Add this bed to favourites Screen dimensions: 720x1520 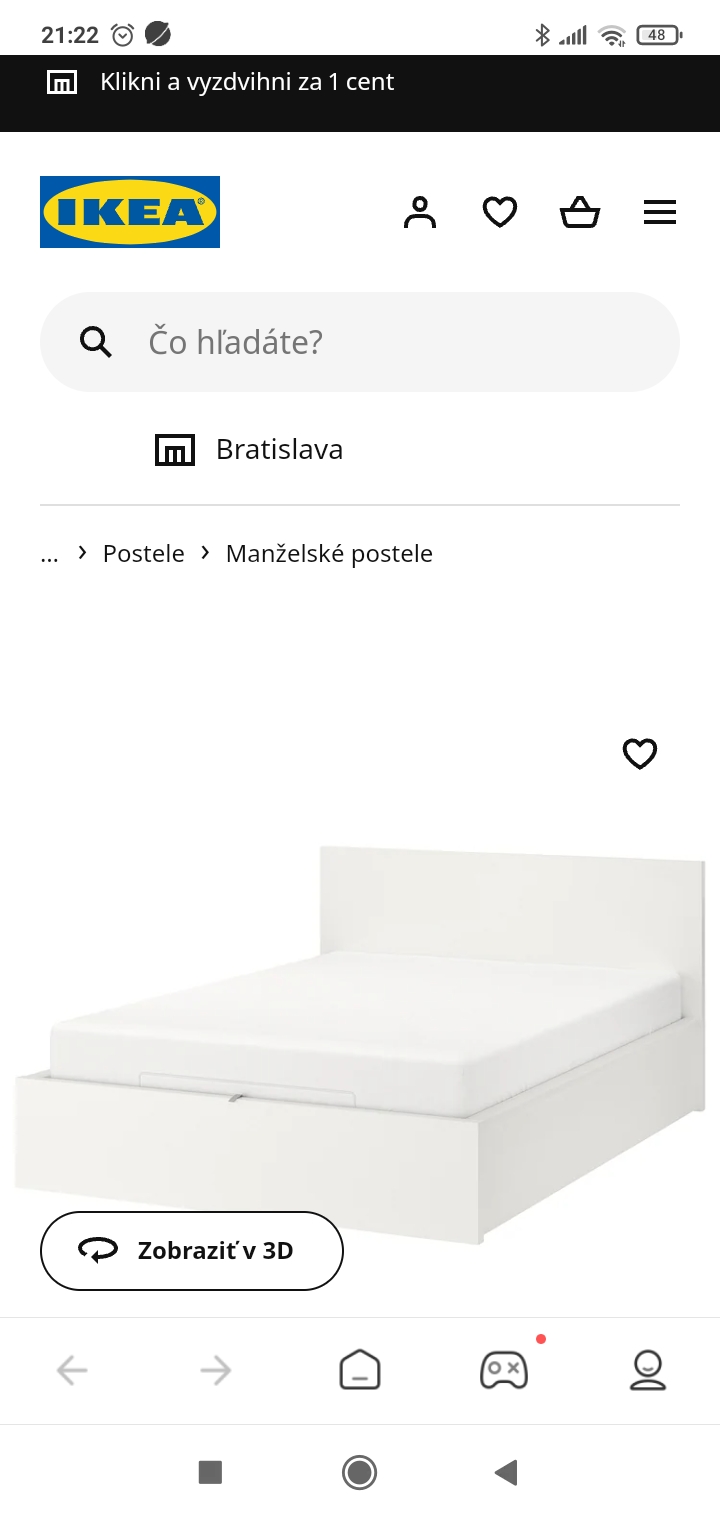click(640, 754)
